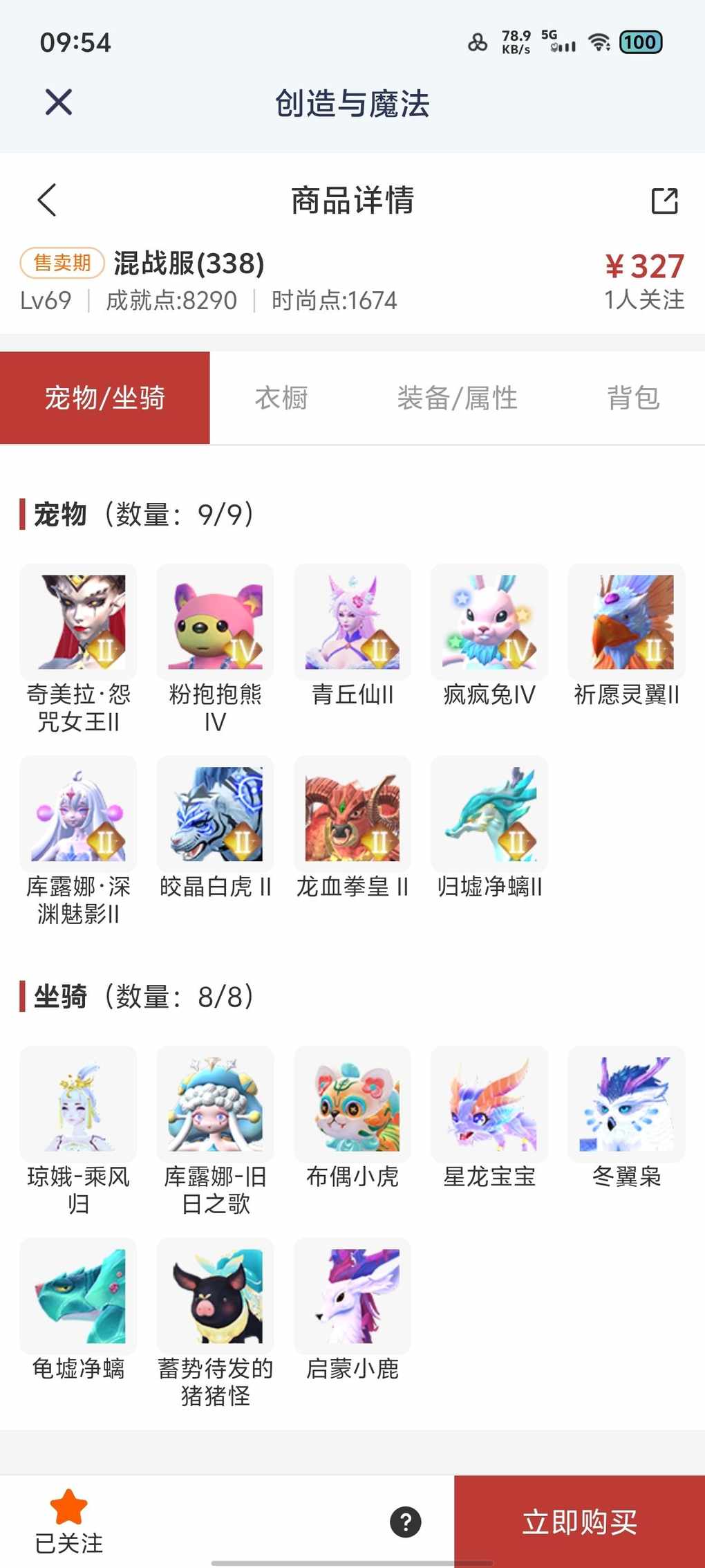Open 祈愿灵翼II pet tile
Image resolution: width=705 pixels, height=1568 pixels.
coord(626,622)
